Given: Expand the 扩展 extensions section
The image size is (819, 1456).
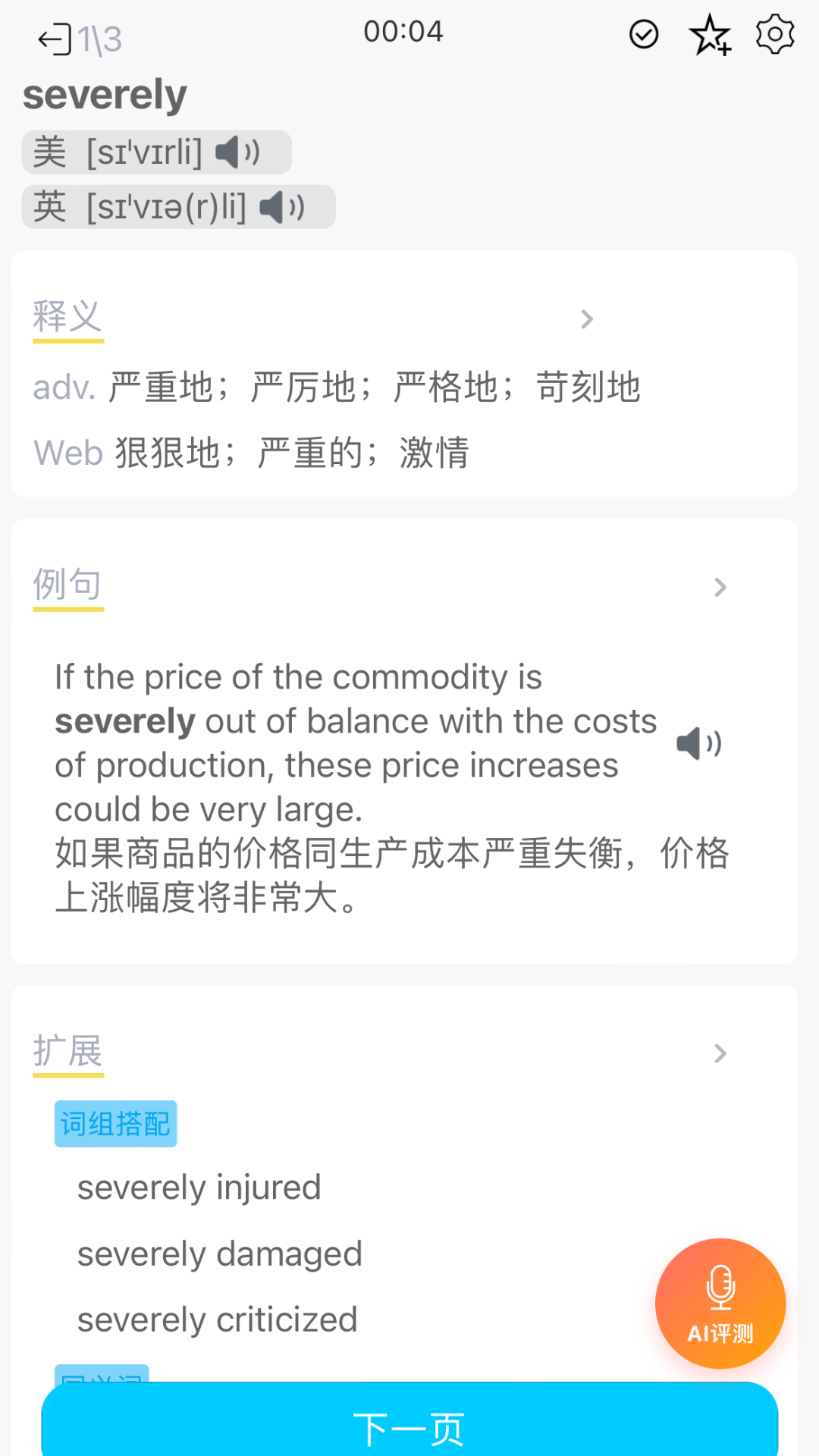Looking at the screenshot, I should [x=719, y=1053].
